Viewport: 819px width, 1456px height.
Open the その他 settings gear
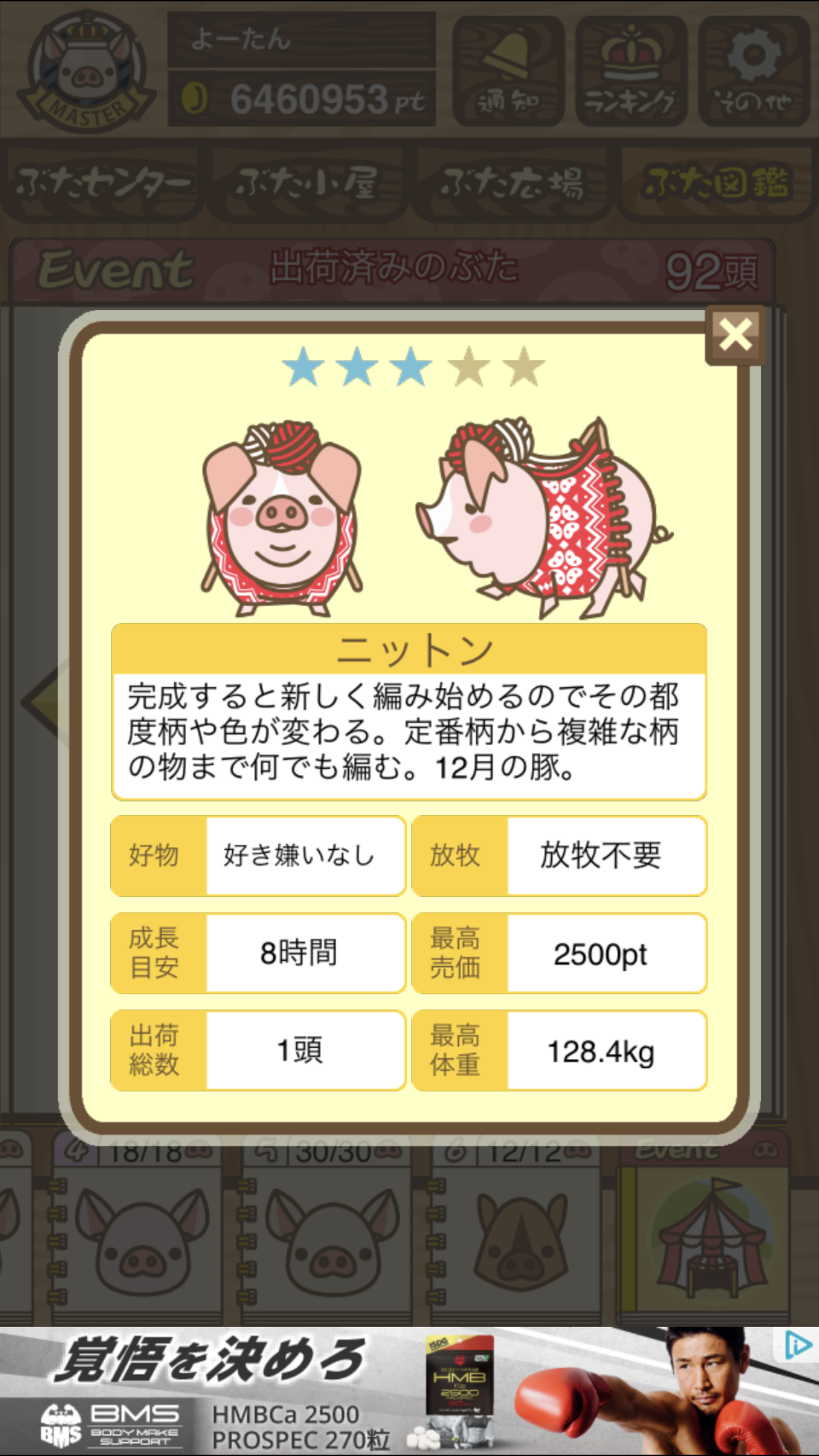coord(754,71)
